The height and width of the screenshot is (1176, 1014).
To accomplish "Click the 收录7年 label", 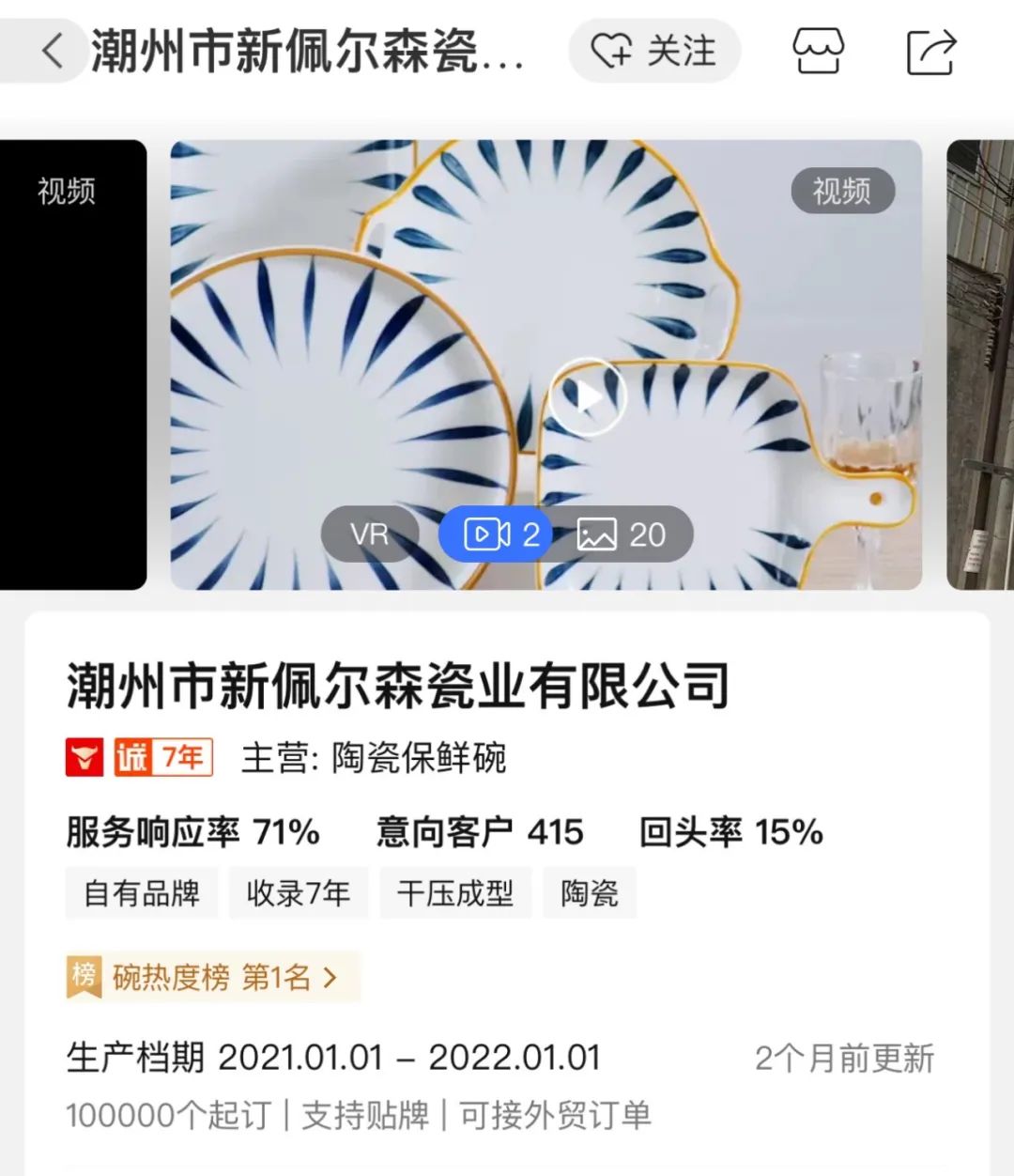I will pyautogui.click(x=299, y=893).
